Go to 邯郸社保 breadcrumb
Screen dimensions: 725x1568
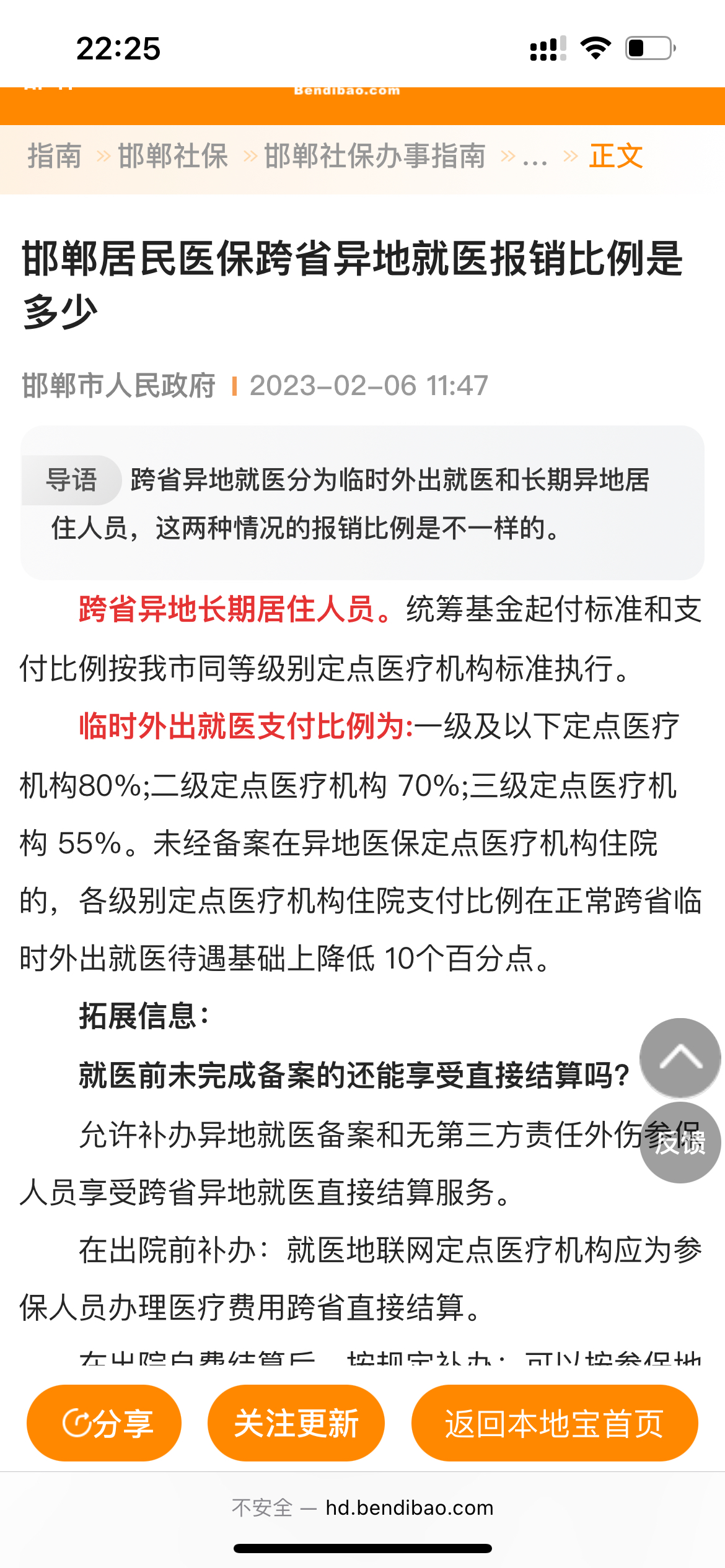pyautogui.click(x=173, y=155)
